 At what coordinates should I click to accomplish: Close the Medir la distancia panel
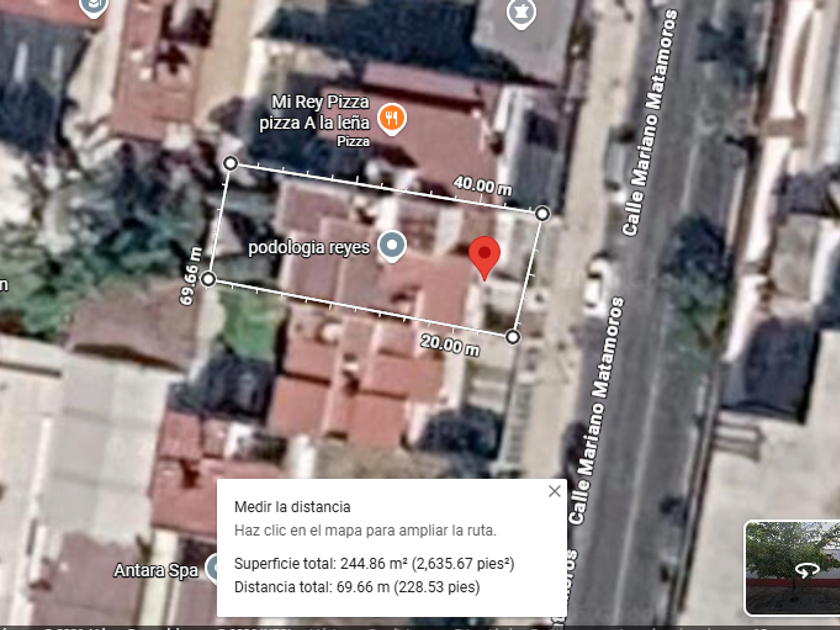tap(554, 491)
